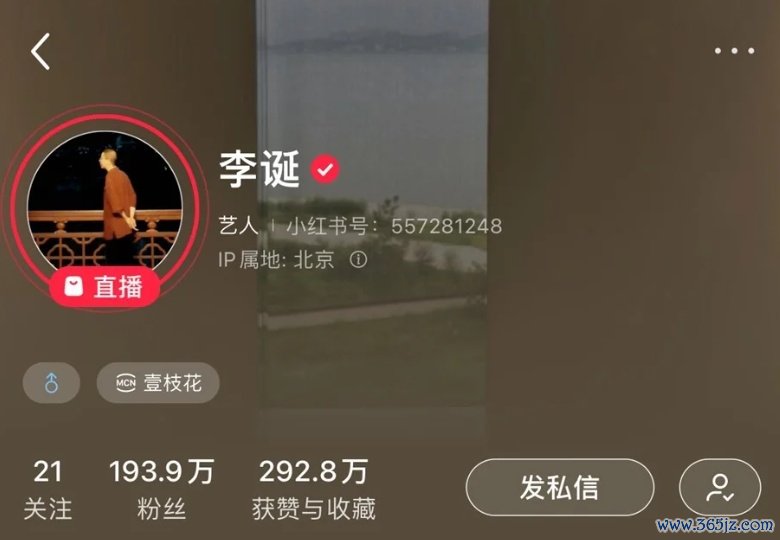
Task: Tap the IP属地 info icon
Action: click(x=358, y=260)
